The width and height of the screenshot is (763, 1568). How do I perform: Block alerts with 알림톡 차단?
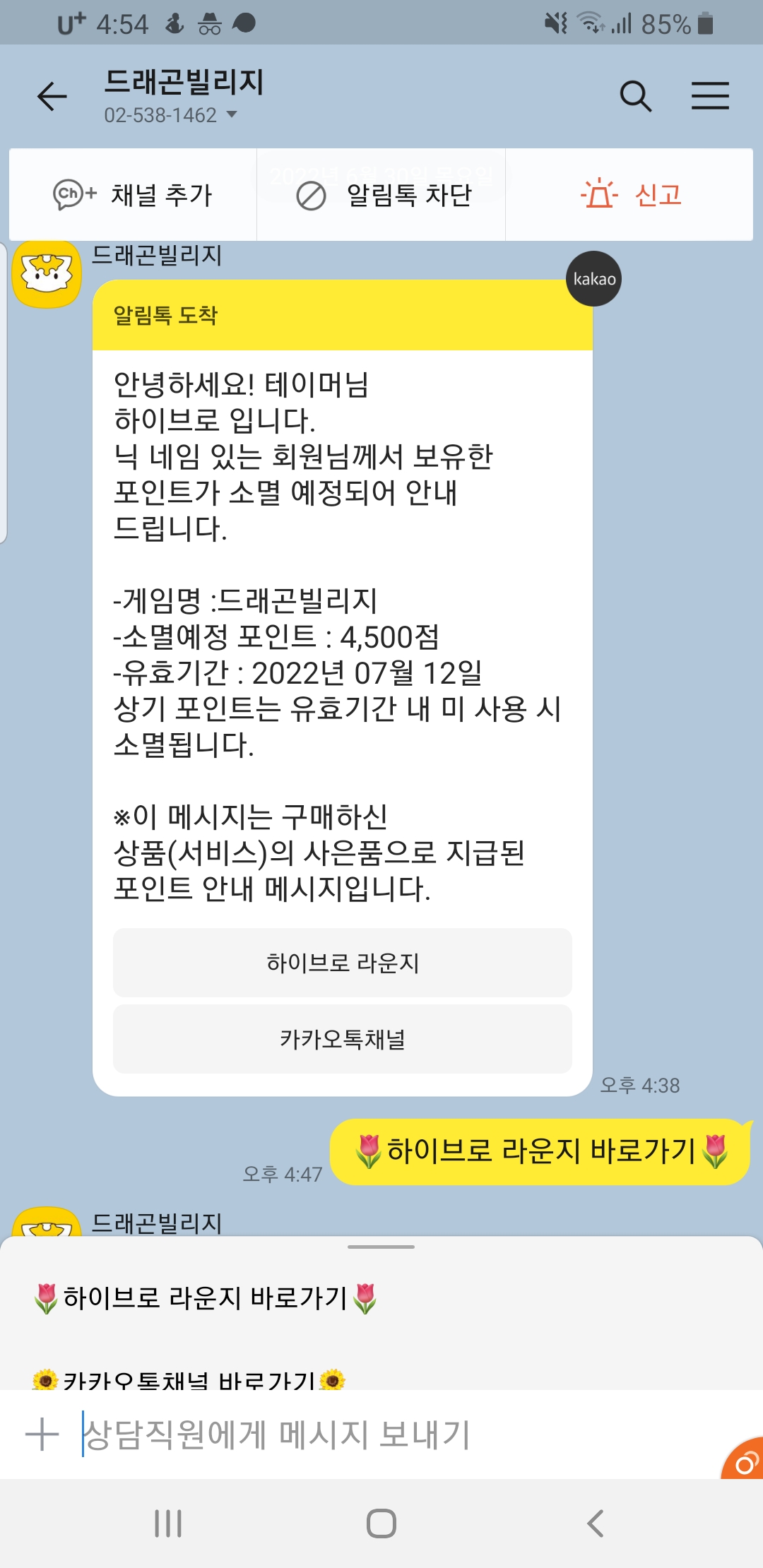(x=381, y=195)
